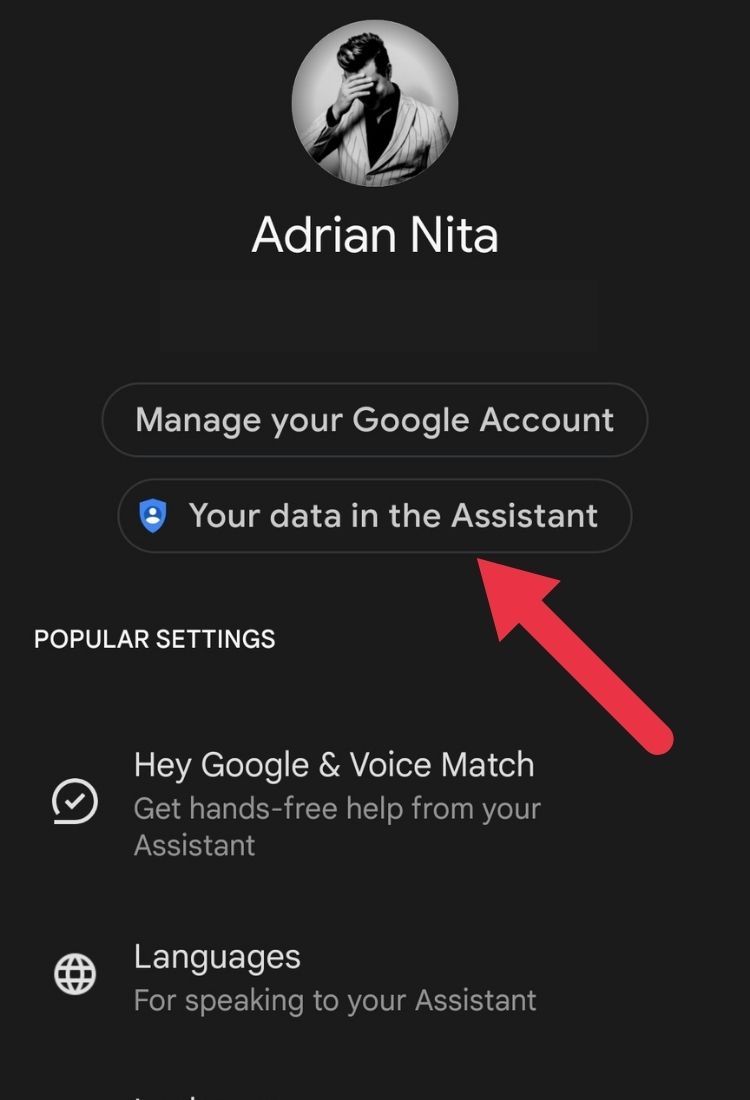Screen dimensions: 750x1100
Task: Click the POPULAR SETTINGS section header
Action: tap(154, 639)
